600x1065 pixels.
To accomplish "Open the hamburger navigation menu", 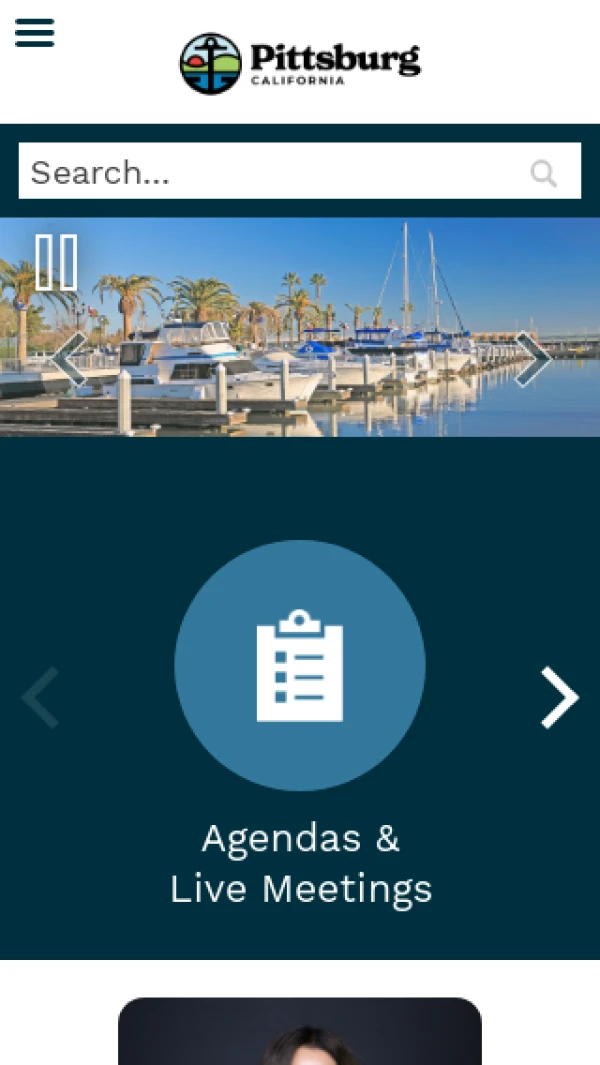I will click(34, 33).
